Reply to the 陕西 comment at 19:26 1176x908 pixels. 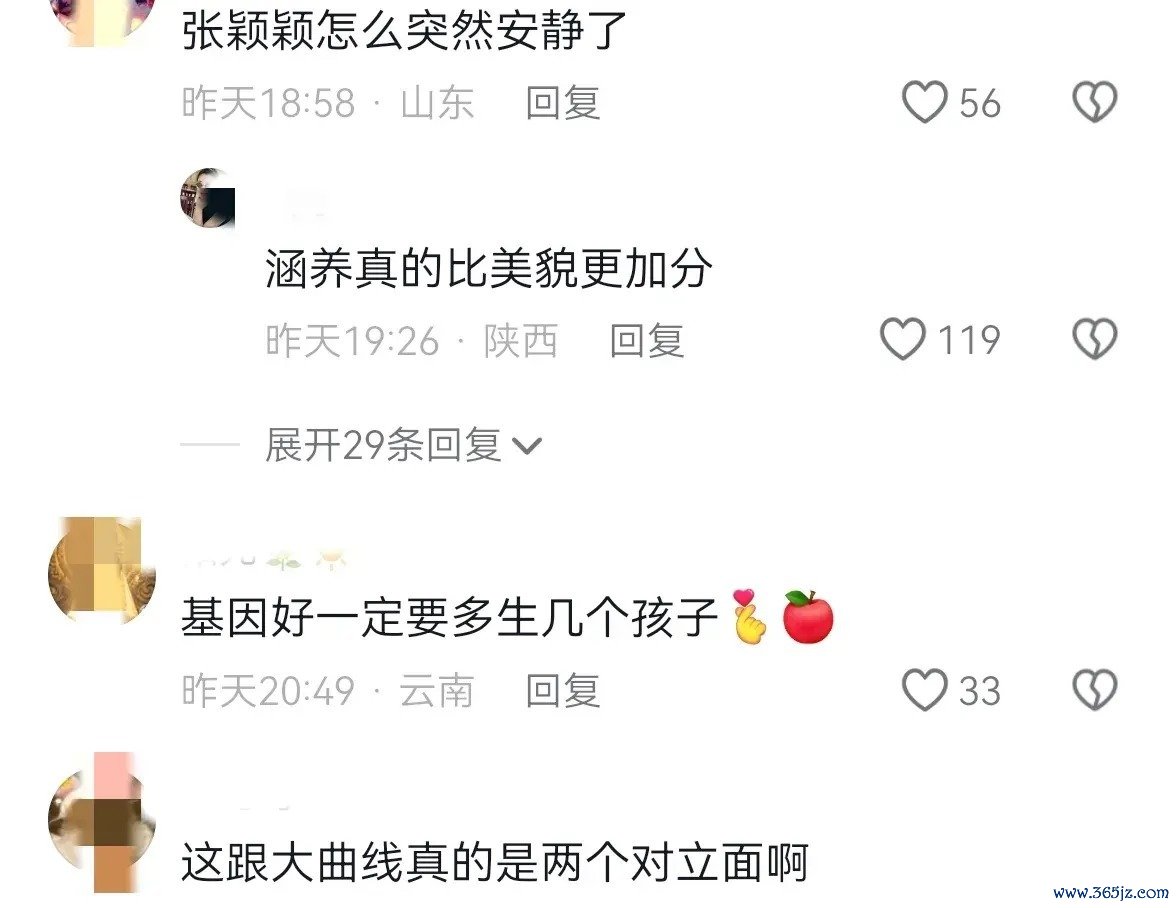coord(647,341)
